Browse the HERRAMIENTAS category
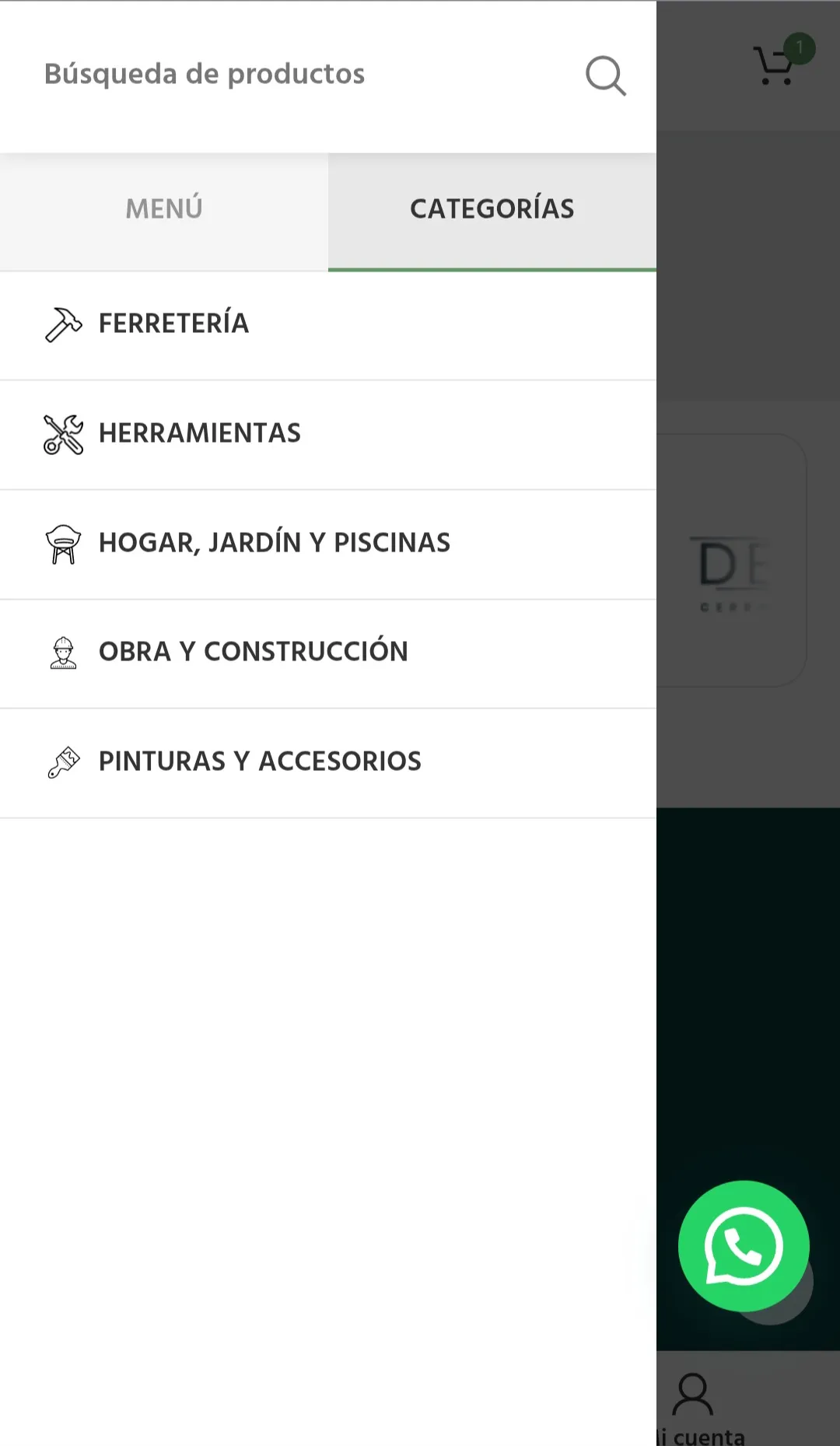This screenshot has height=1446, width=840. click(x=200, y=434)
